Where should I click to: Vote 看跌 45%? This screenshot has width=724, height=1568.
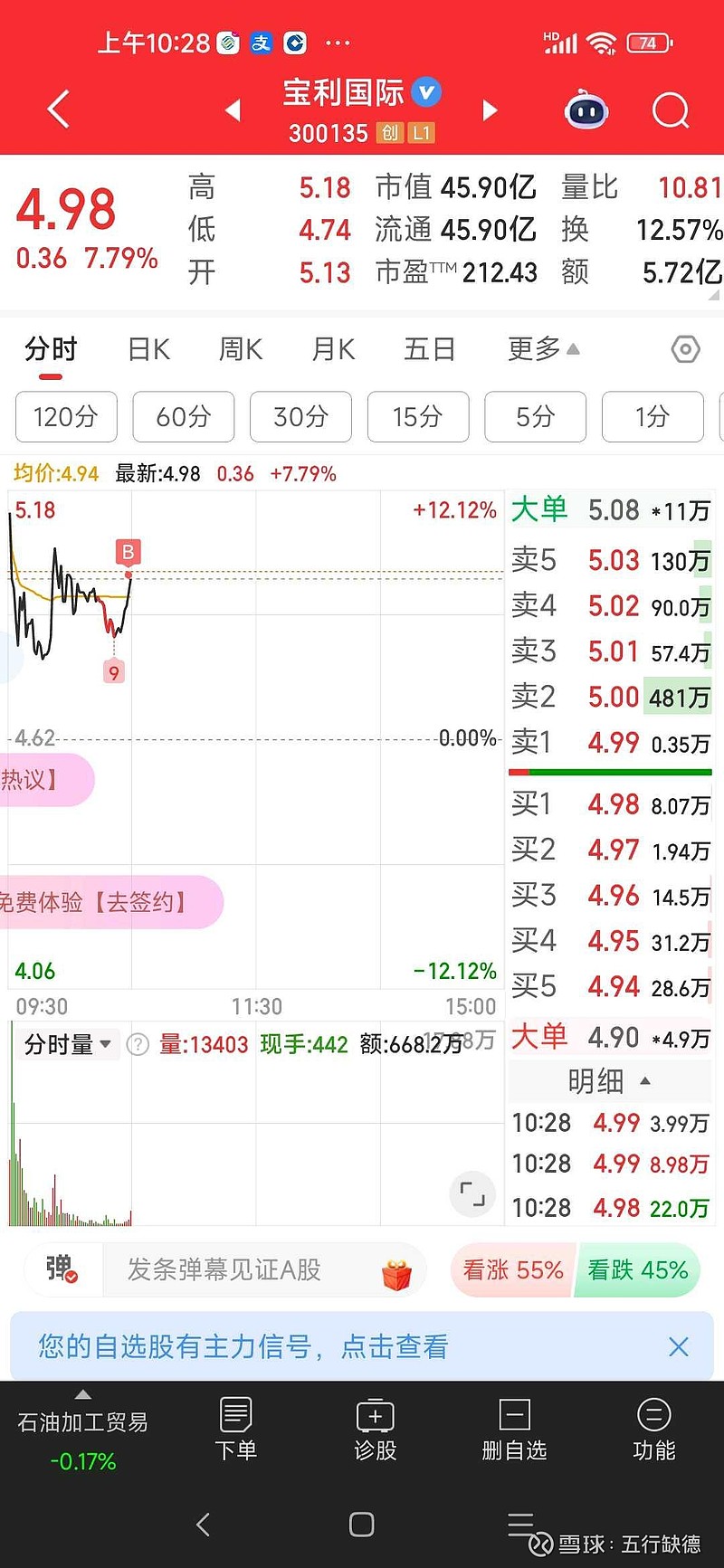tap(638, 1270)
